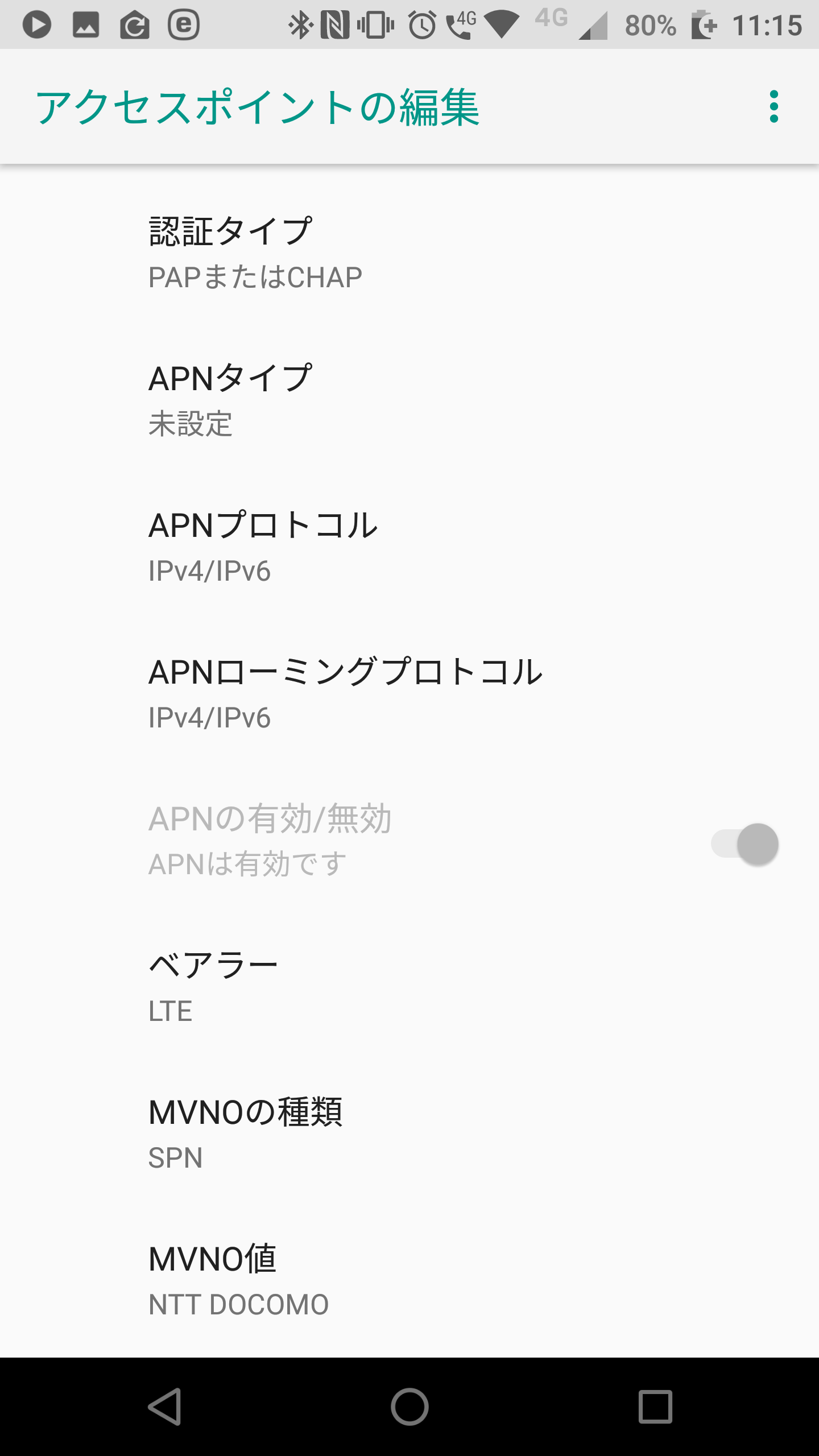Open APNローミングプロトコル setting

[409, 694]
